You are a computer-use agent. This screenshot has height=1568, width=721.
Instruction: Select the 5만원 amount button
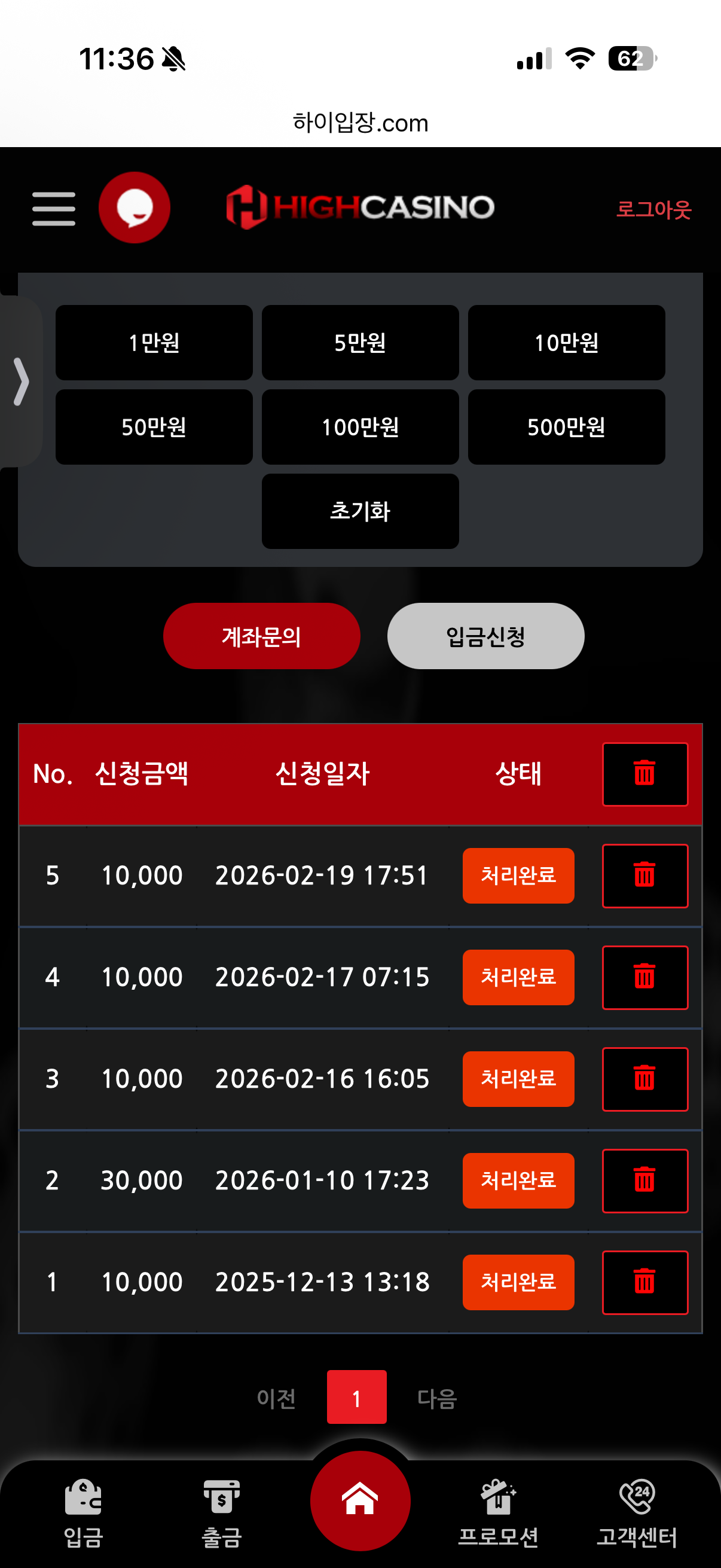(x=360, y=343)
